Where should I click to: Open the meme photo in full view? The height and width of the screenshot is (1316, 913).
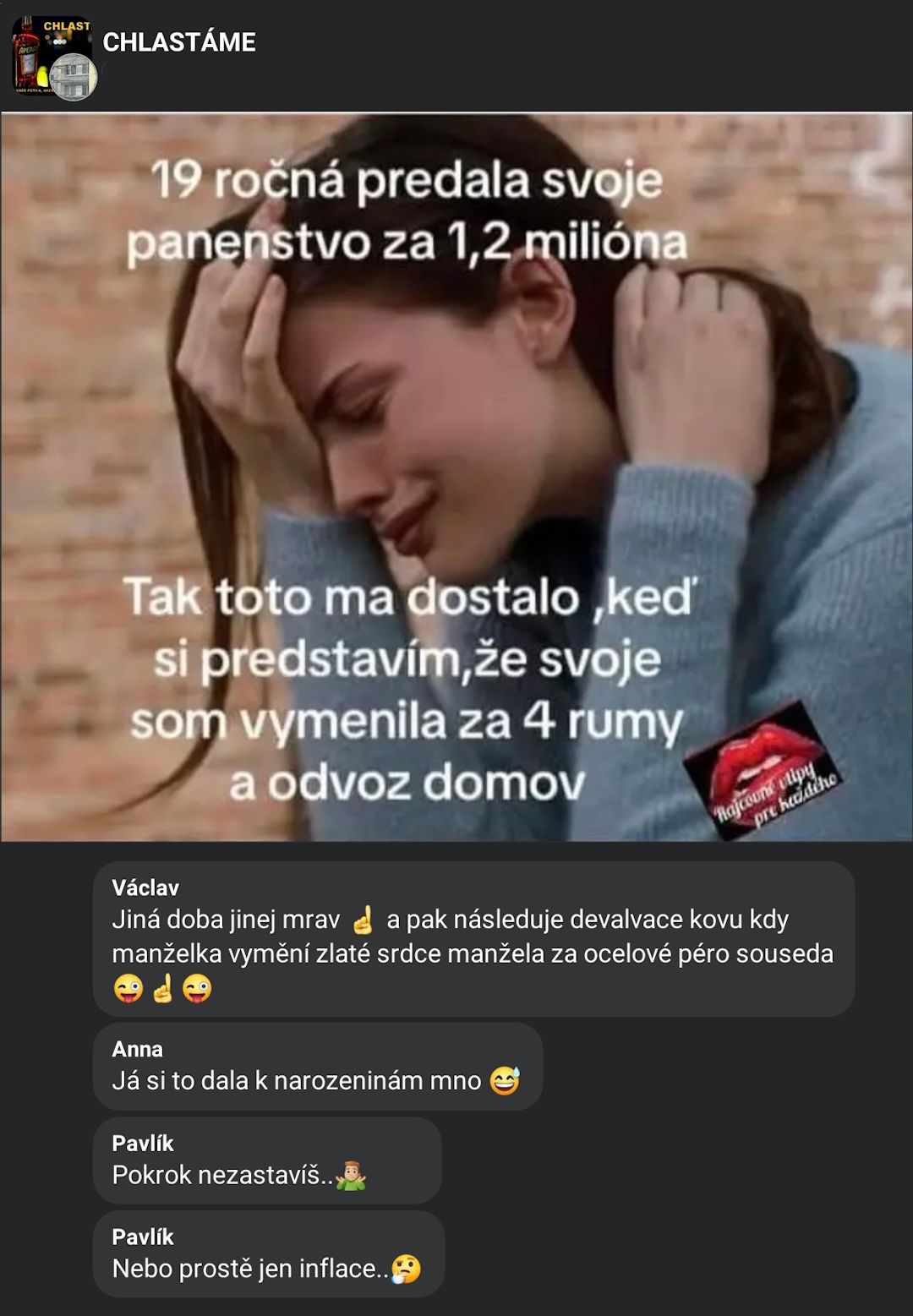[x=456, y=477]
